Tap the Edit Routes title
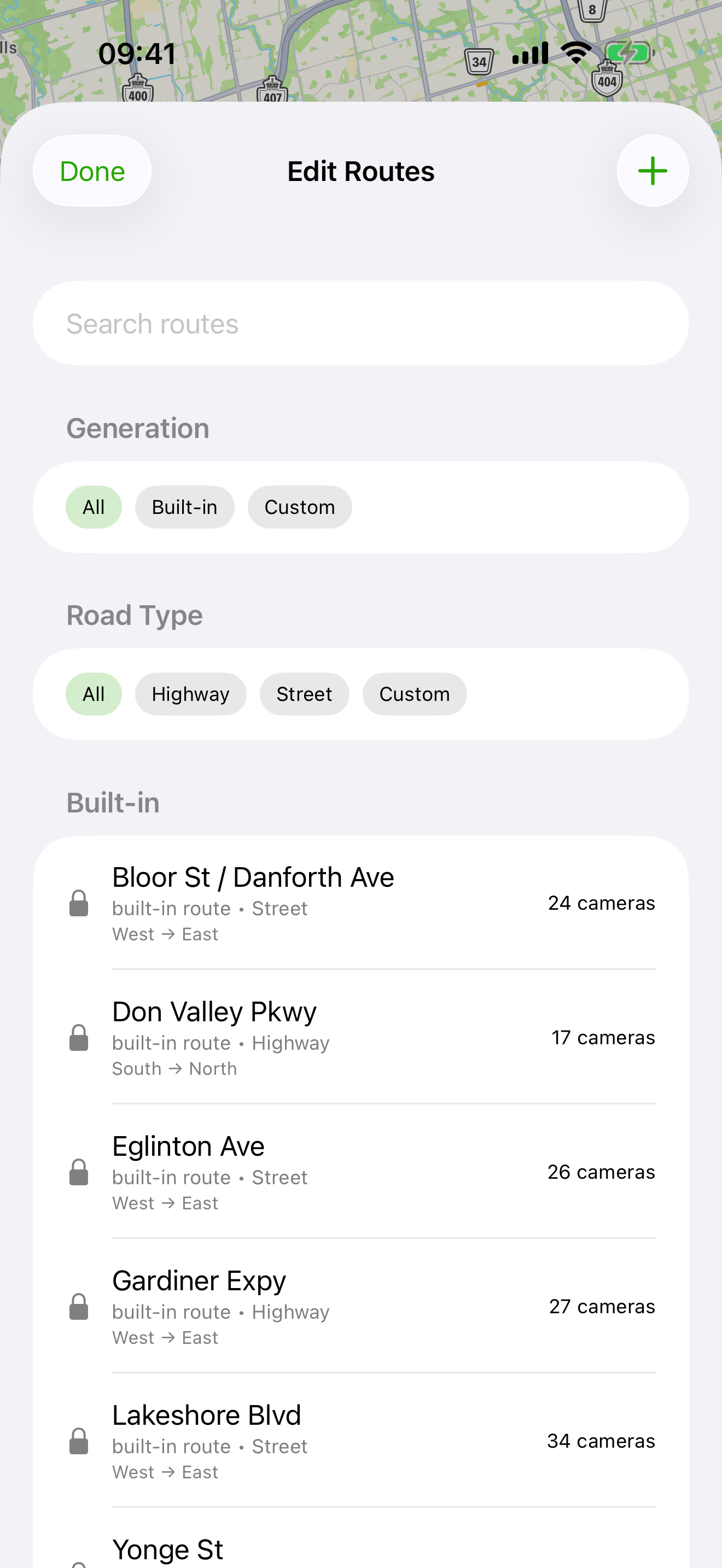Viewport: 722px width, 1568px height. point(360,171)
